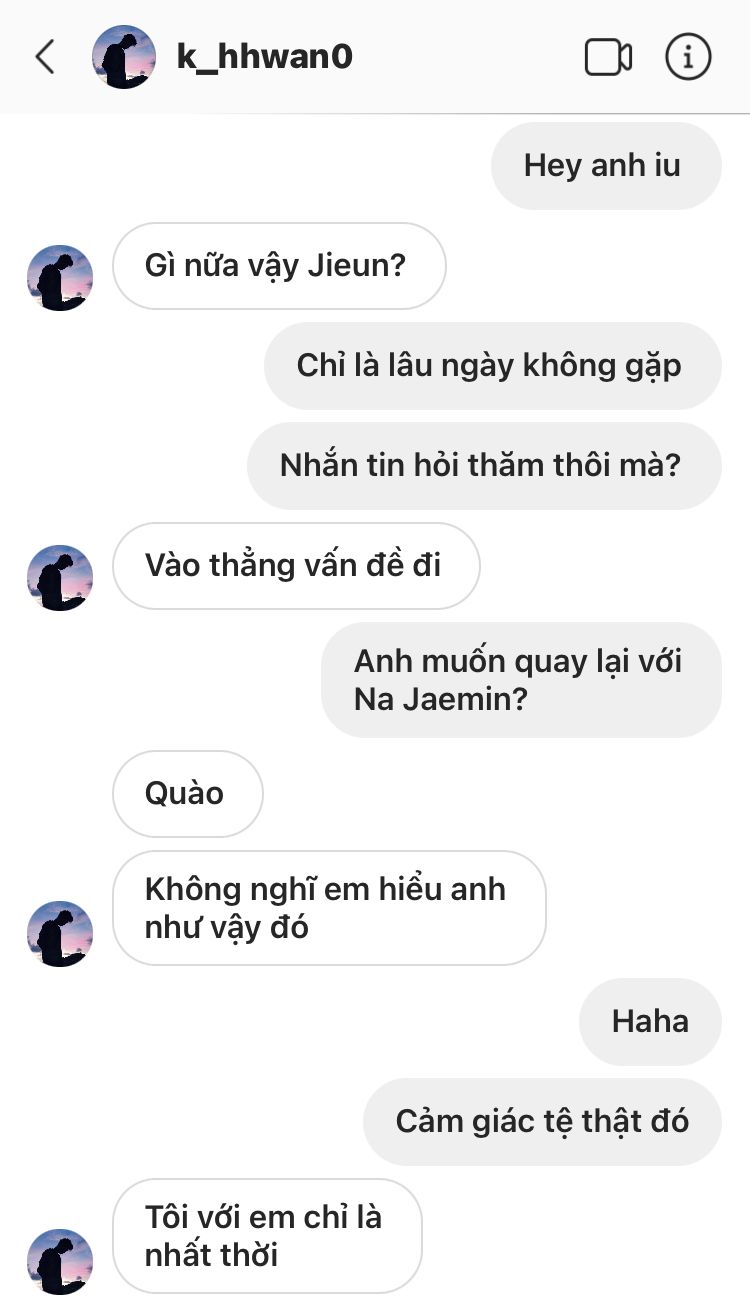The image size is (750, 1300).
Task: Go back to the message list
Action: [45, 57]
